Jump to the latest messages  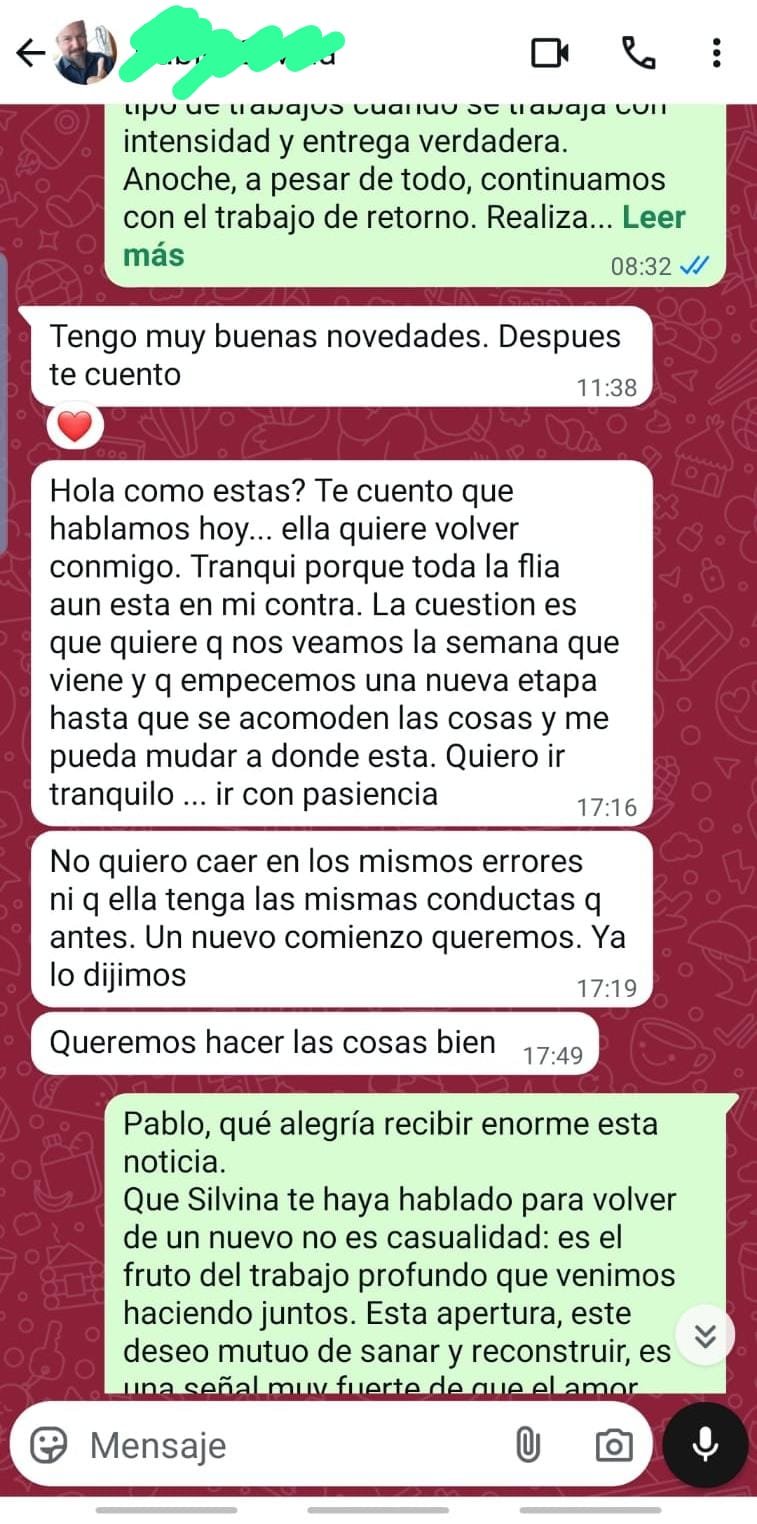705,1335
